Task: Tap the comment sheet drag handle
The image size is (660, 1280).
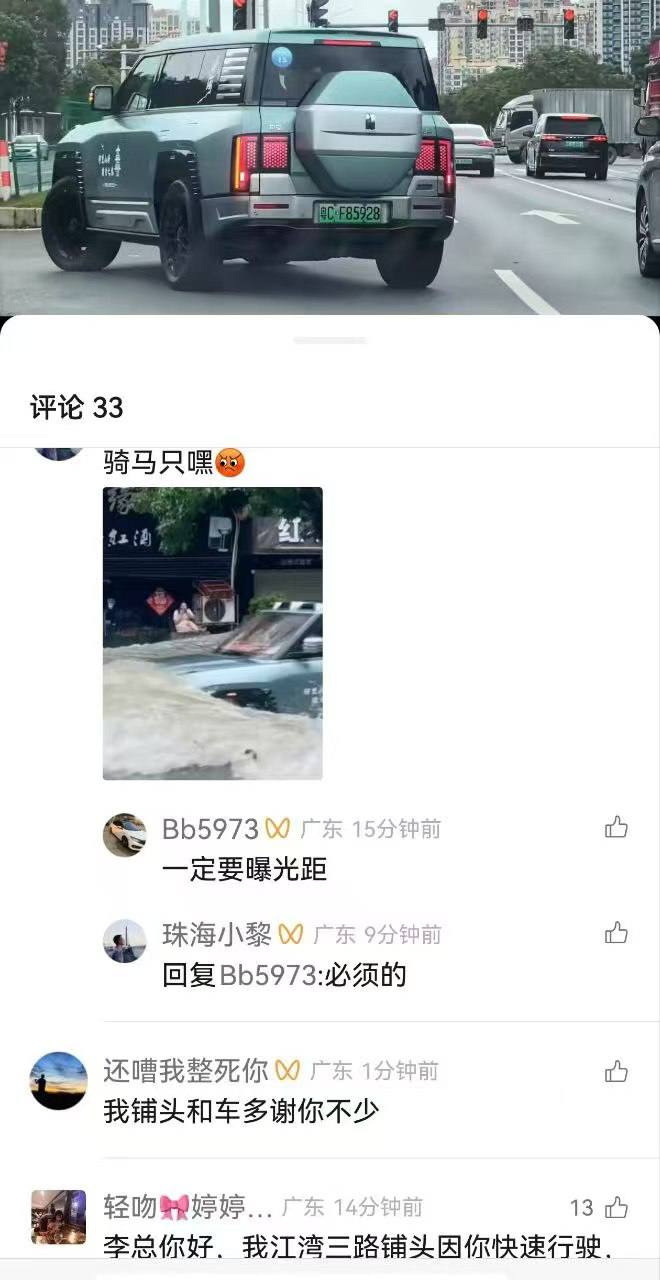Action: [330, 341]
